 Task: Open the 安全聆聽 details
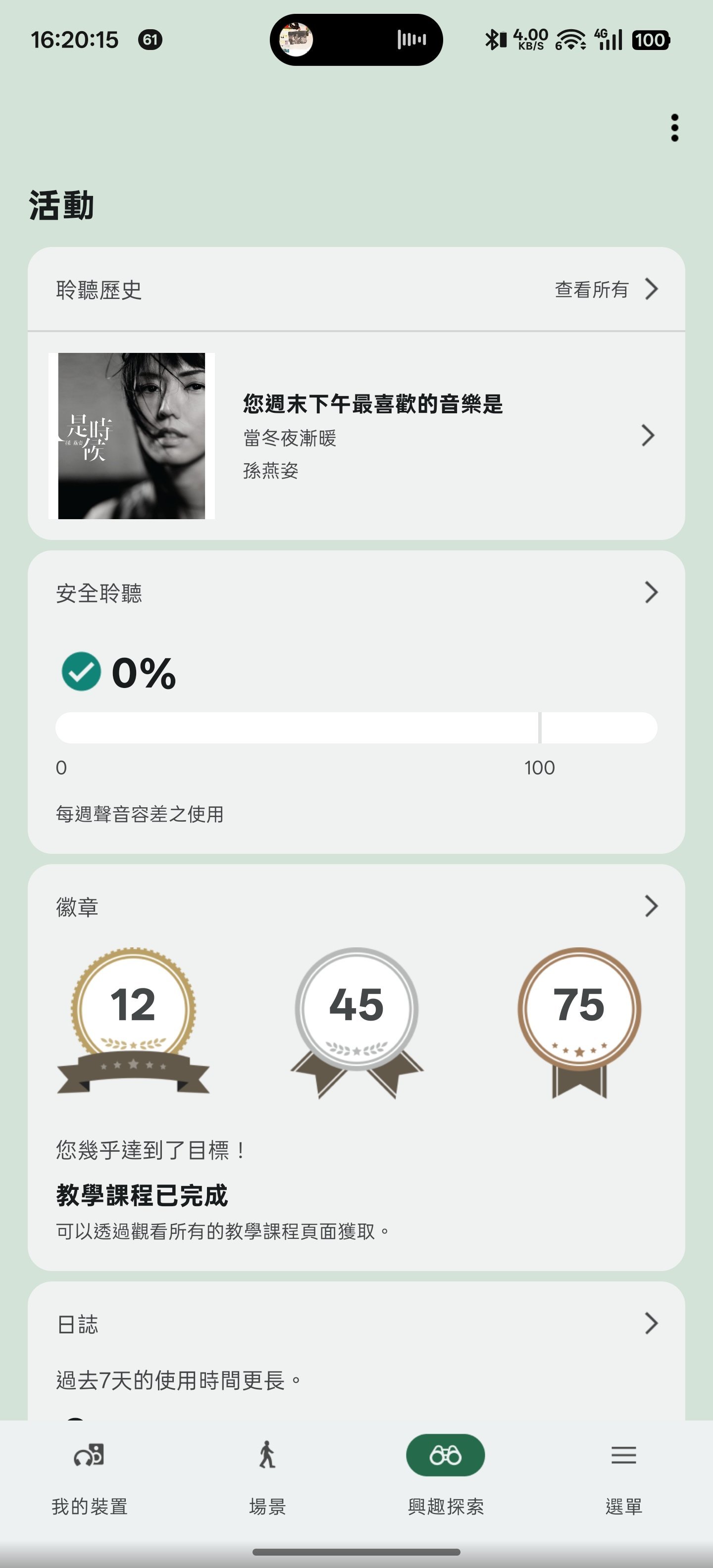point(650,592)
